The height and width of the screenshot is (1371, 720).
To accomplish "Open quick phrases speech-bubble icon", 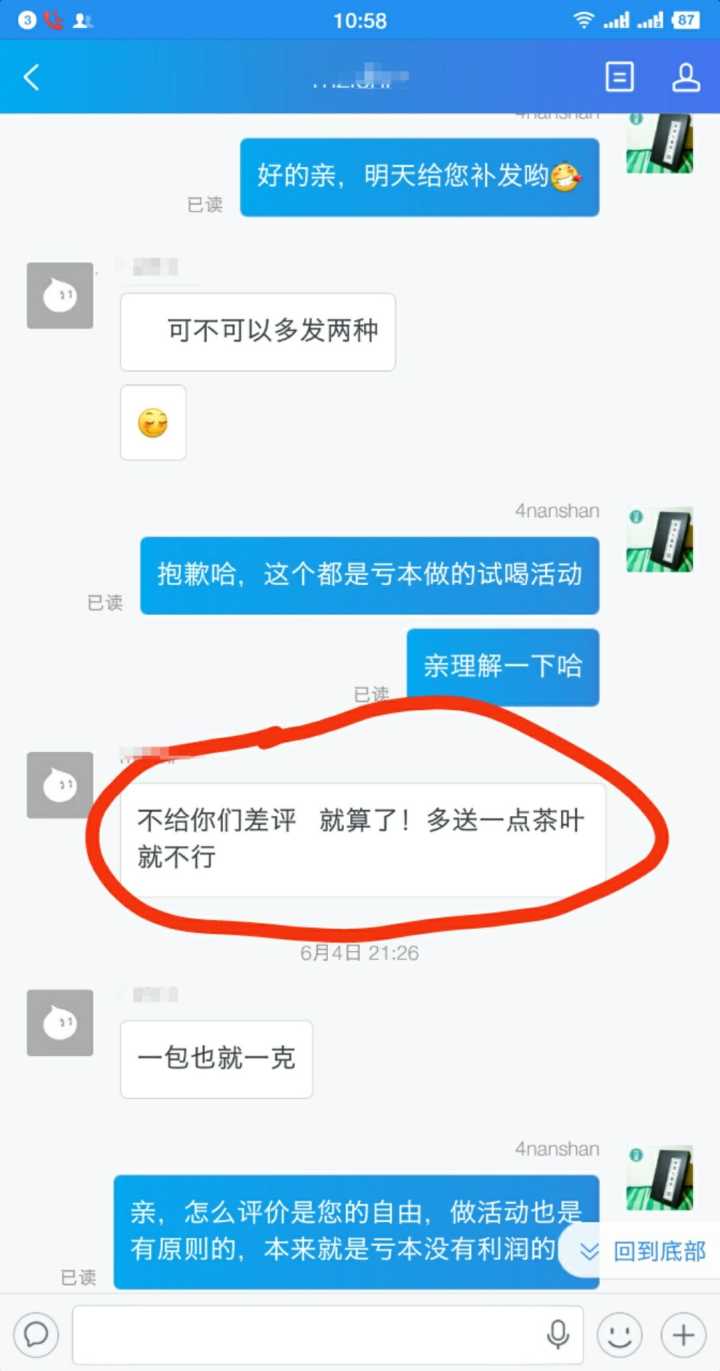I will tap(36, 1334).
